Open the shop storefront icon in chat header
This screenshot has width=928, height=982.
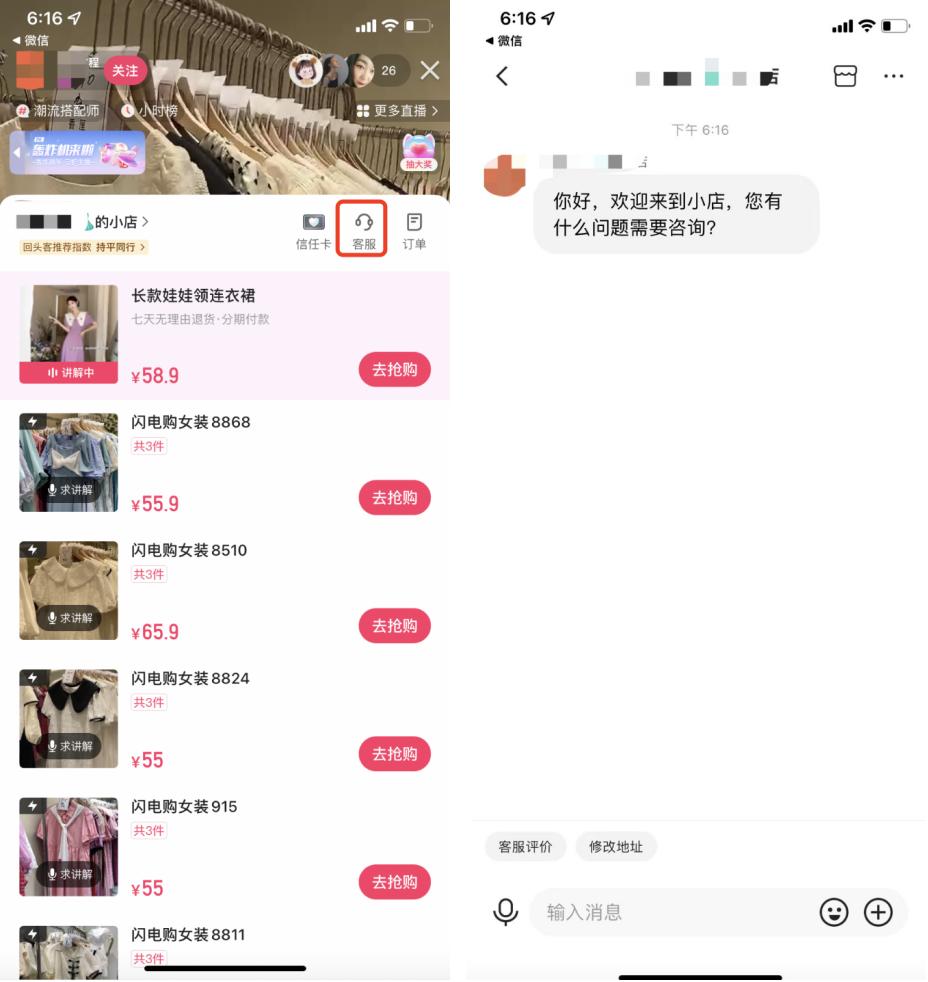(x=845, y=76)
